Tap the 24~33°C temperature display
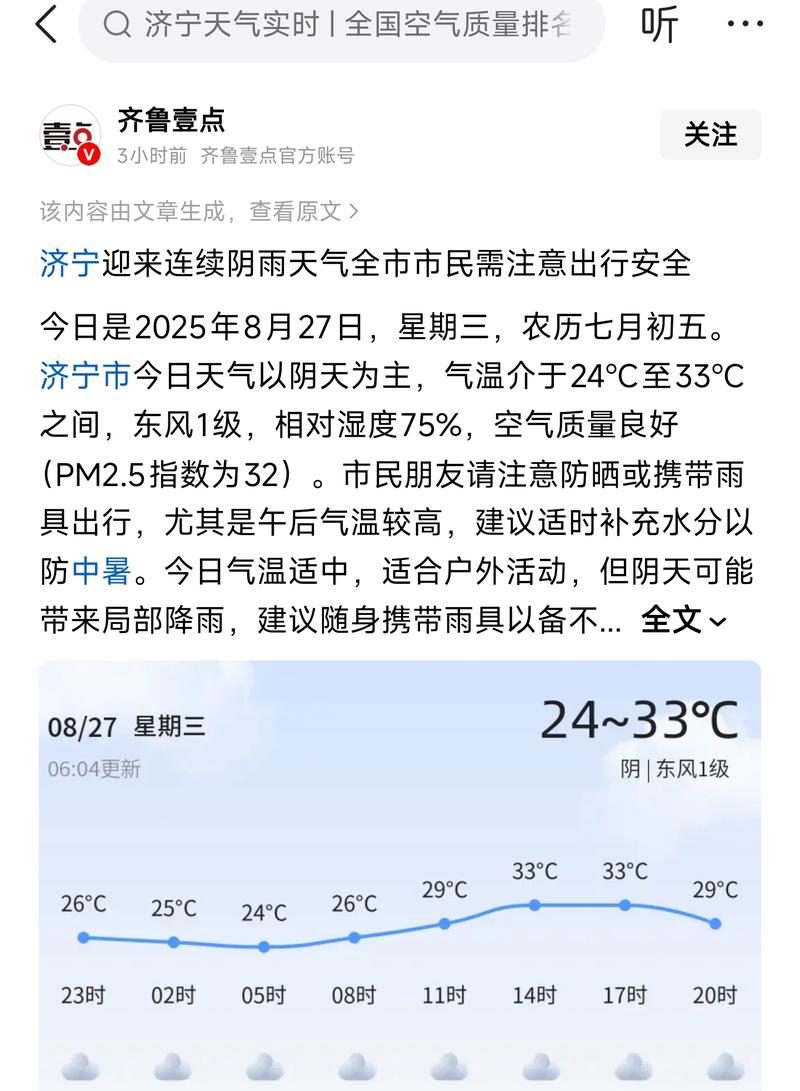The height and width of the screenshot is (1091, 800). coord(641,716)
